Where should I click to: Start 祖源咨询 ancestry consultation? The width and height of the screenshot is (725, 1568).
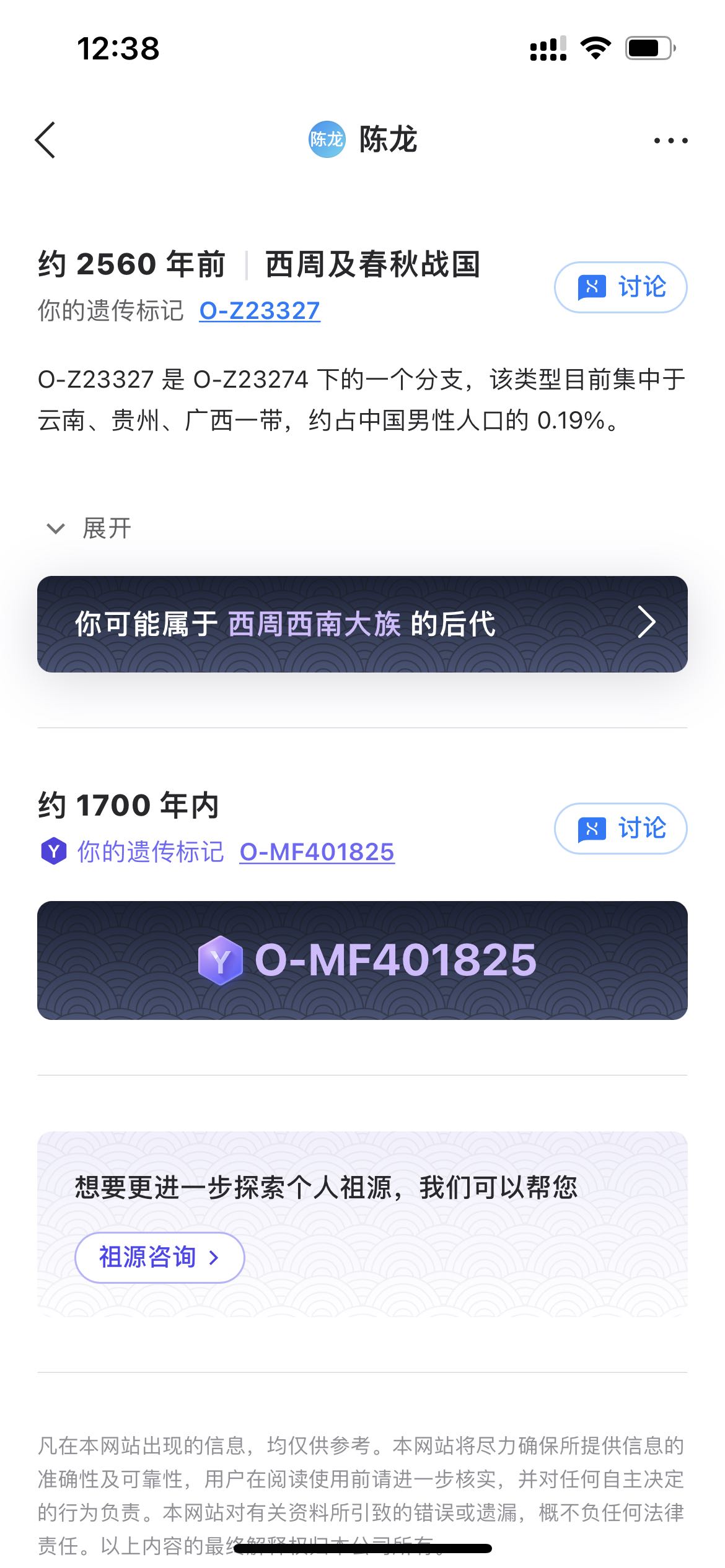[159, 1257]
